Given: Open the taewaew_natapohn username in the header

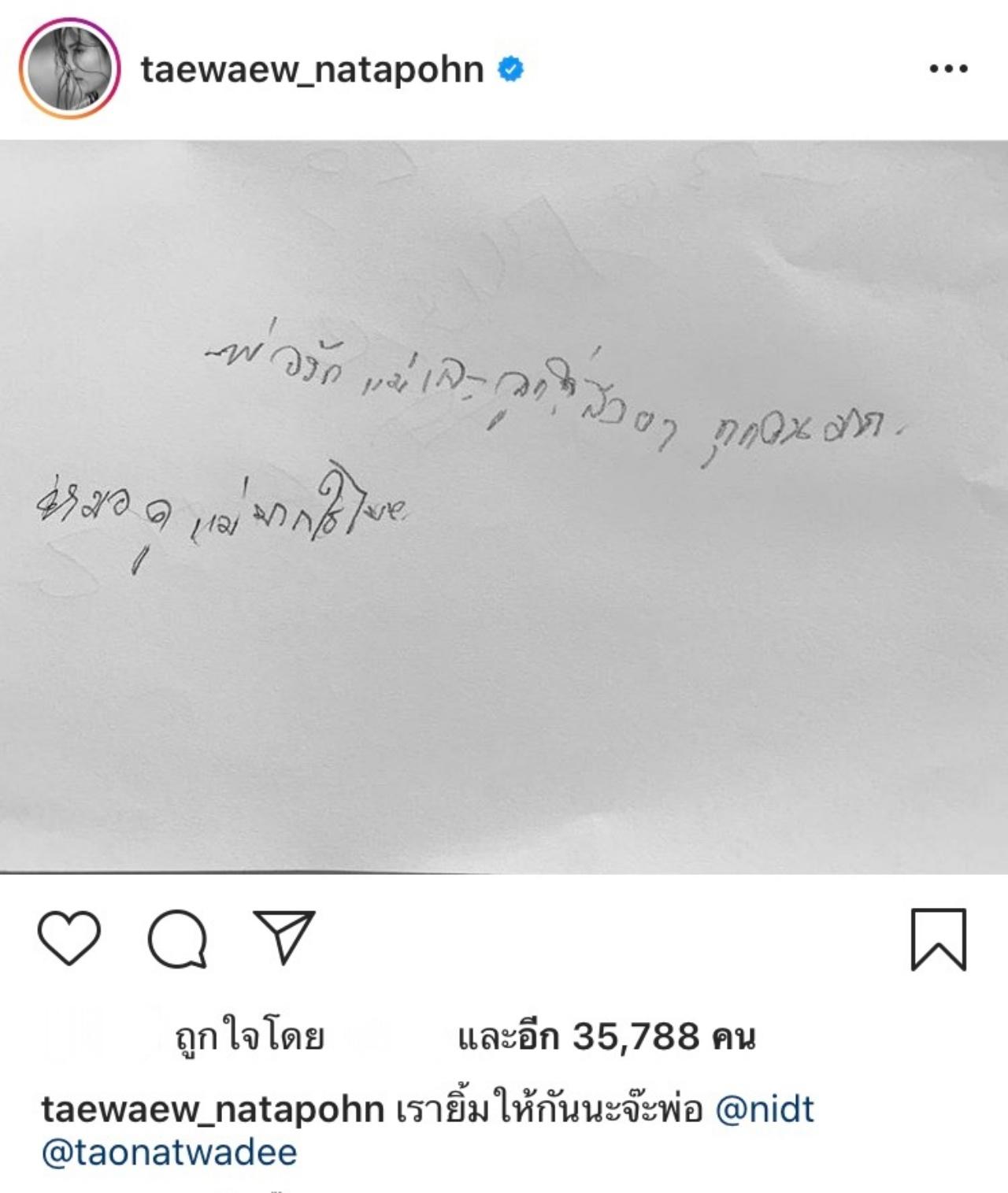Looking at the screenshot, I should click(x=312, y=69).
